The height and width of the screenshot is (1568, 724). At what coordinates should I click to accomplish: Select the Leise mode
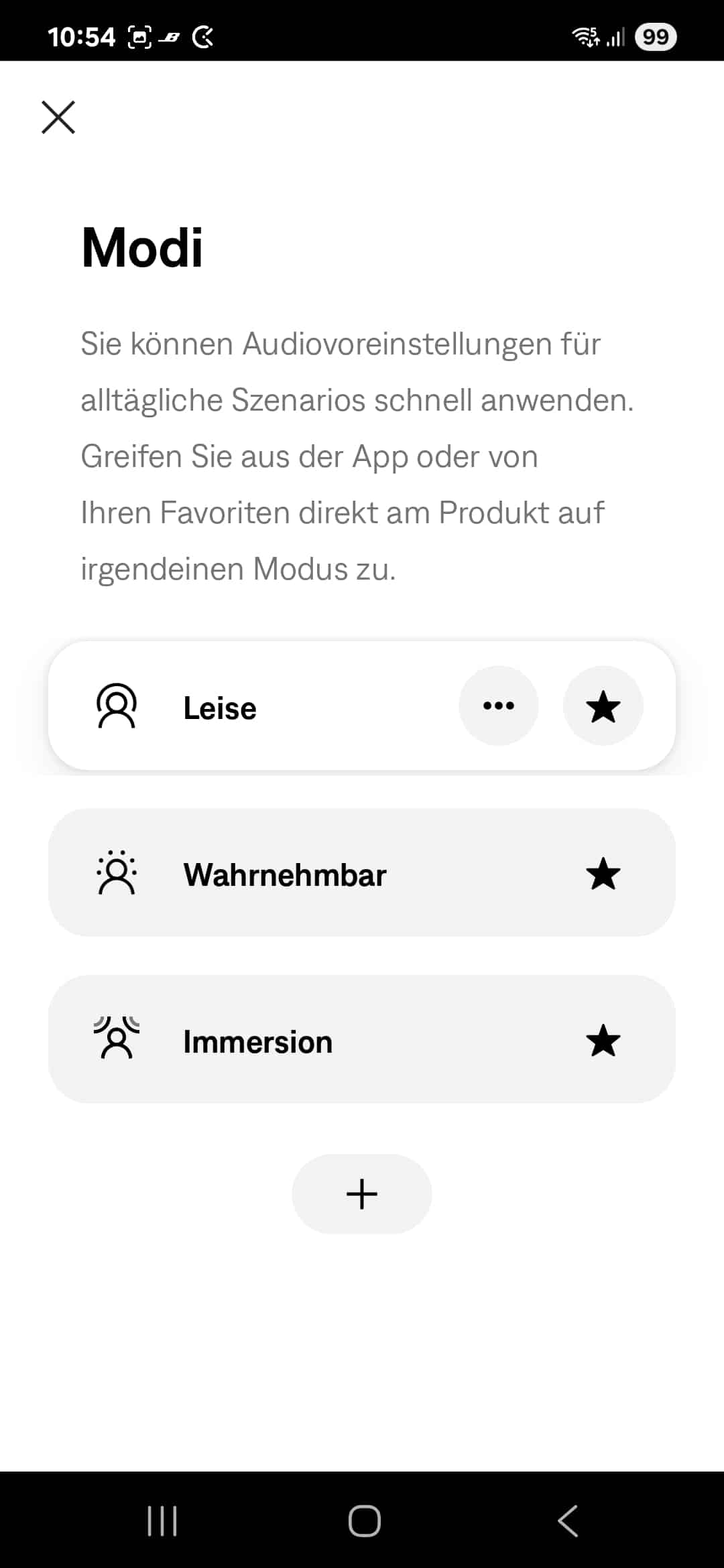(x=268, y=707)
